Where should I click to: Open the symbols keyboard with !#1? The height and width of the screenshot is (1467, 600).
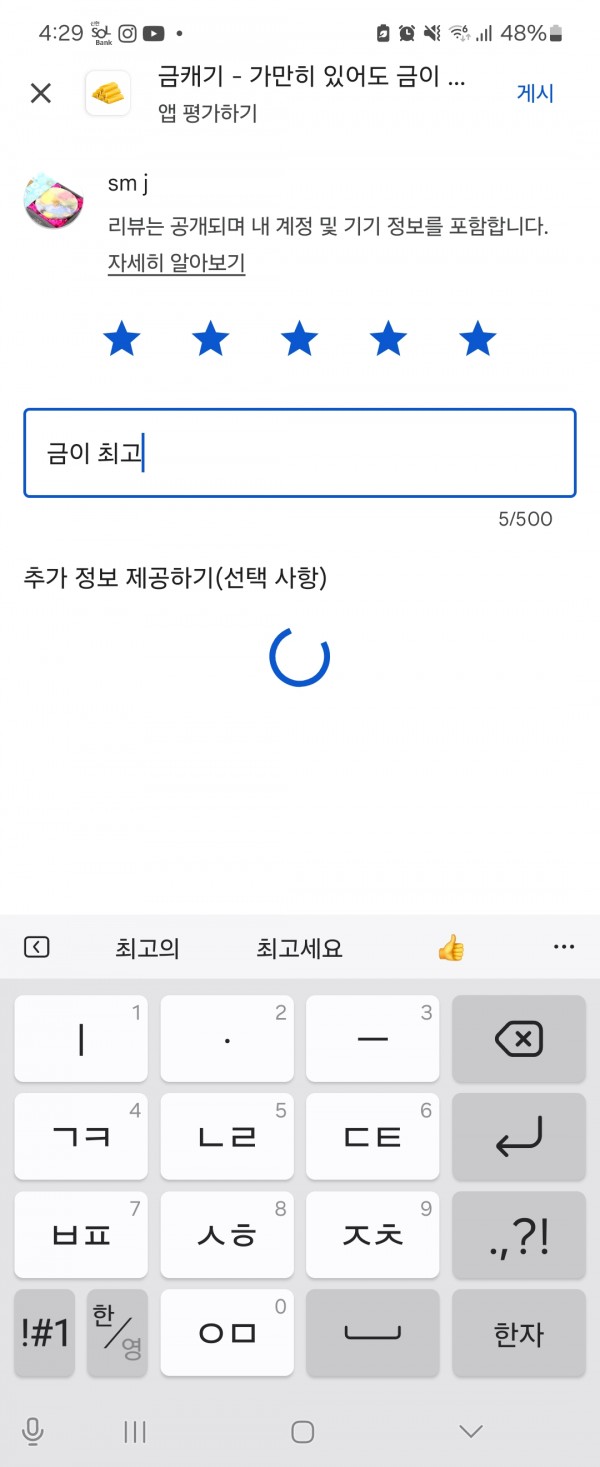(x=45, y=1332)
